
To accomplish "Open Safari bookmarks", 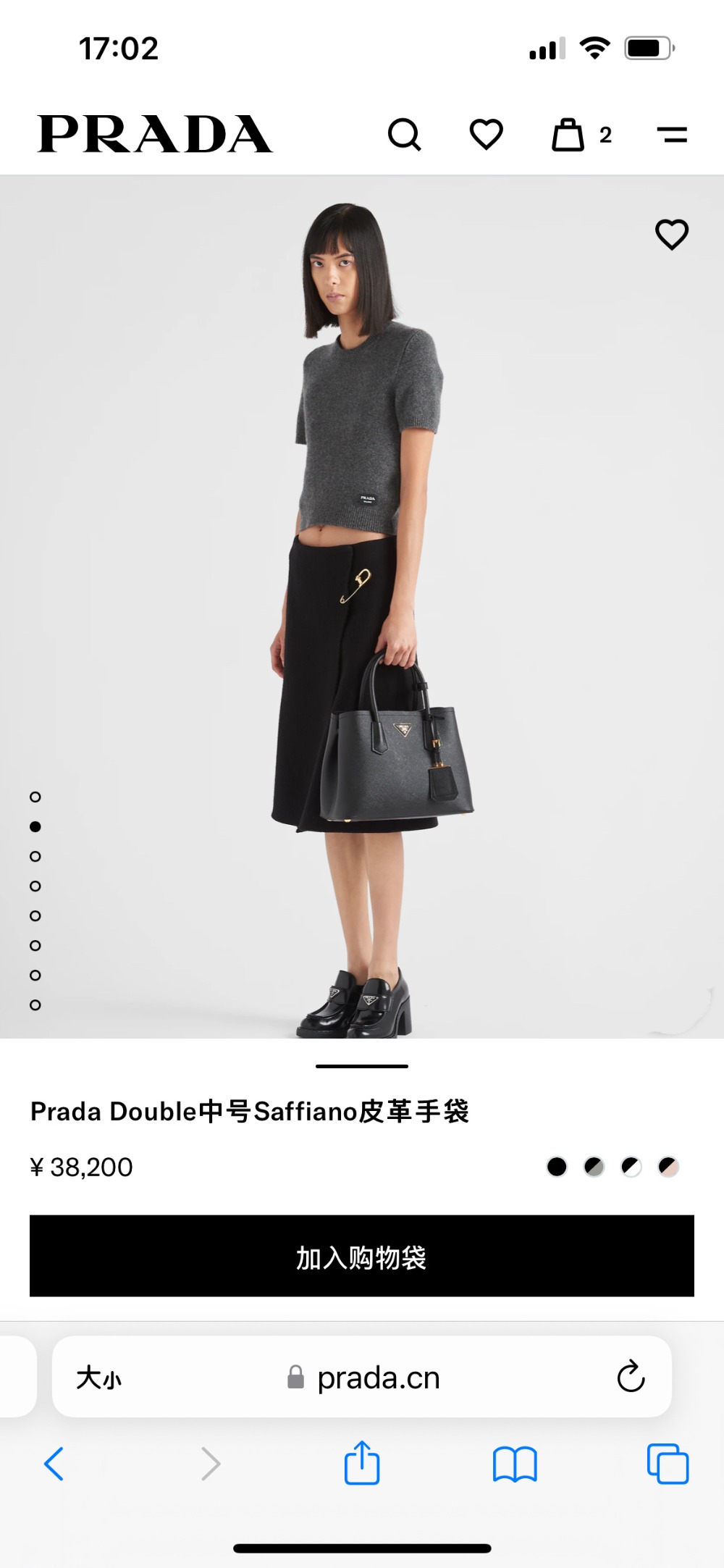I will (515, 1464).
